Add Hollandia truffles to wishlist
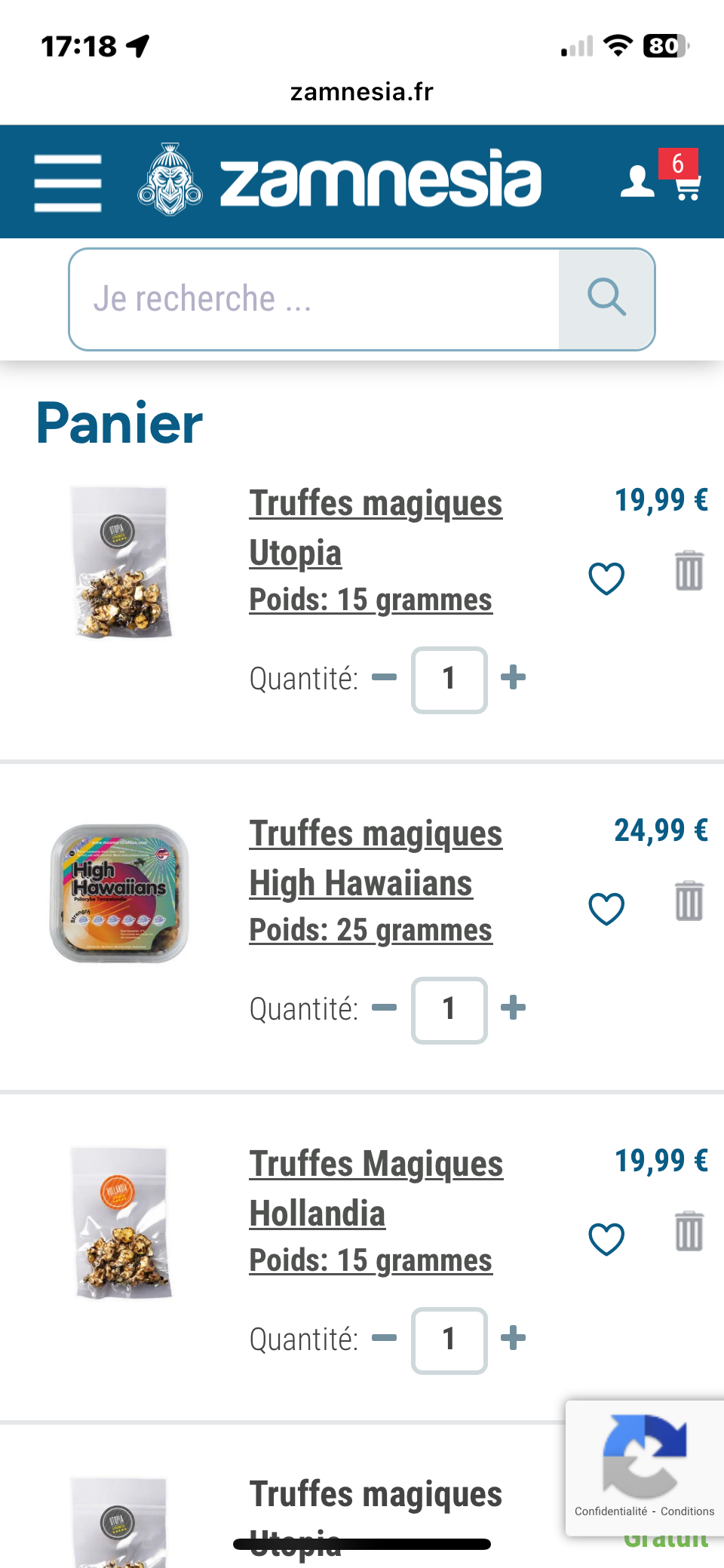 point(606,1239)
